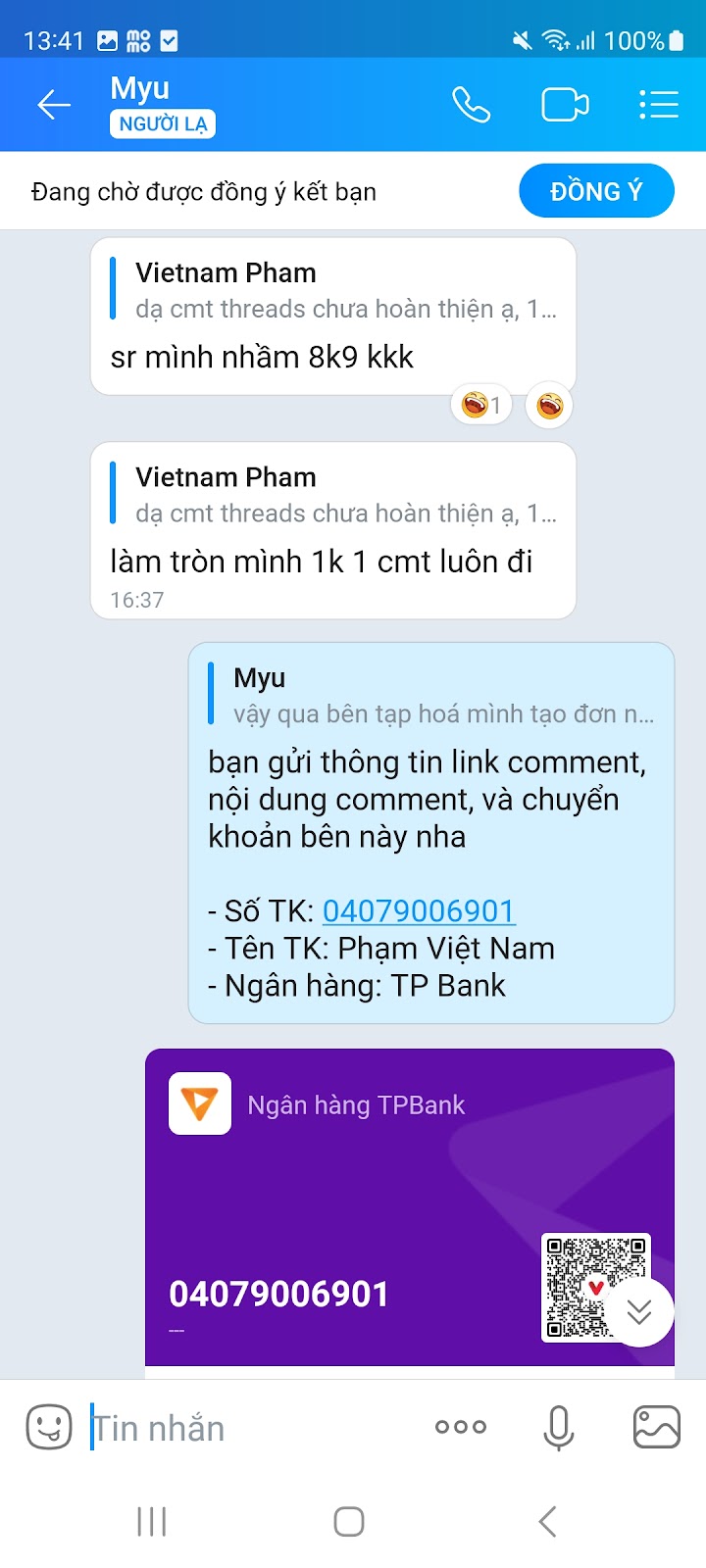The height and width of the screenshot is (1568, 706).
Task: Open the image gallery picker
Action: [656, 1427]
